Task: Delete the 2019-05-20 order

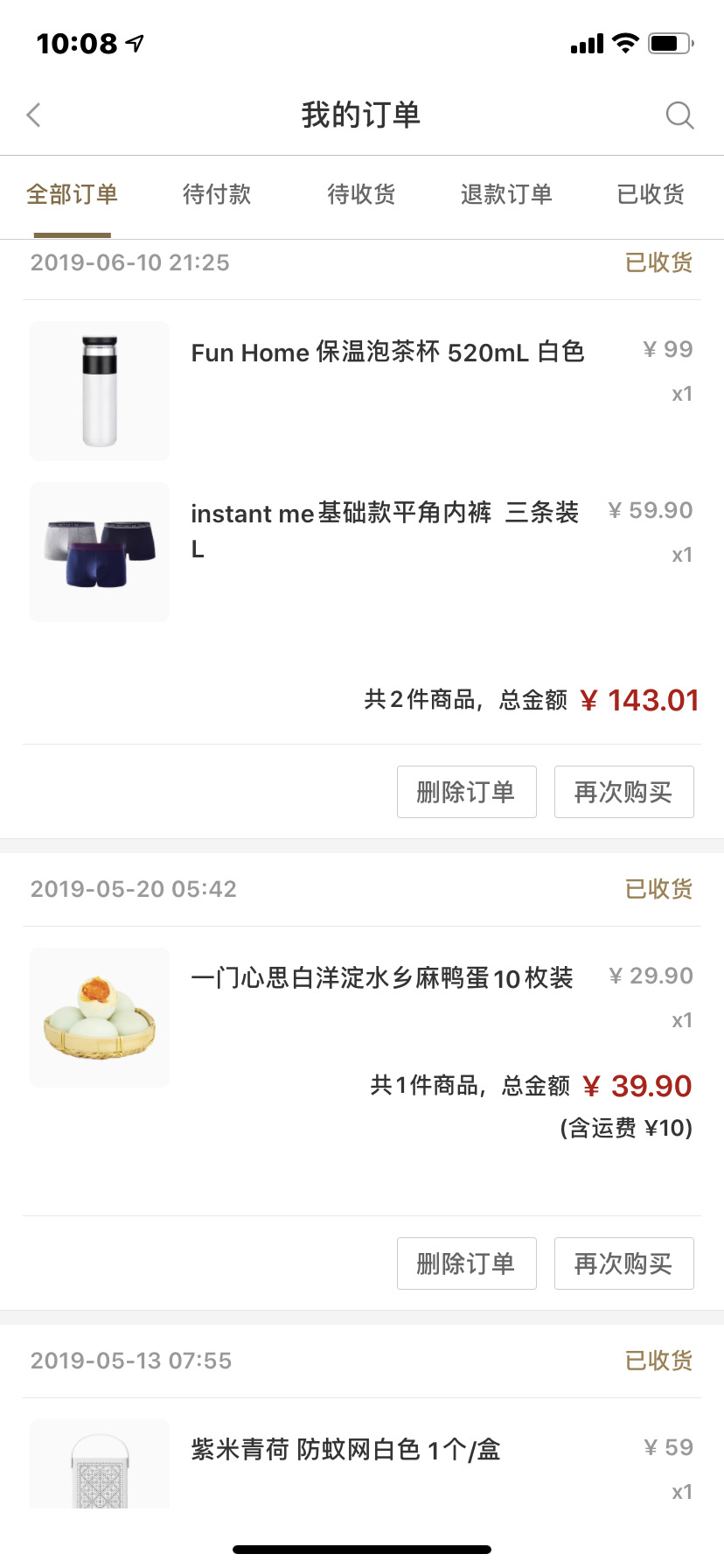Action: pyautogui.click(x=466, y=1263)
